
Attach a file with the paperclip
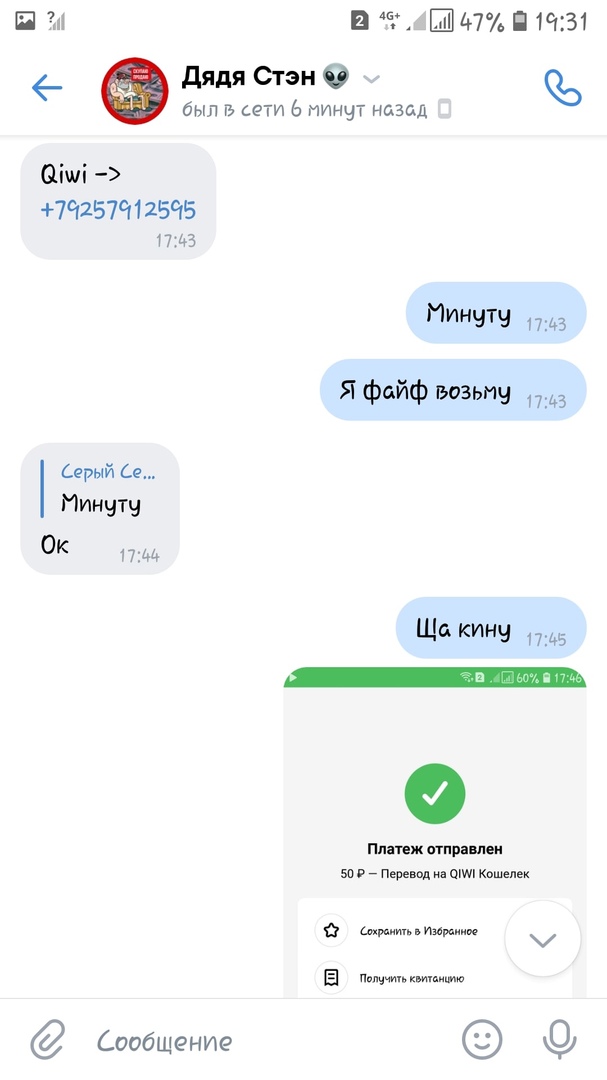click(47, 1040)
